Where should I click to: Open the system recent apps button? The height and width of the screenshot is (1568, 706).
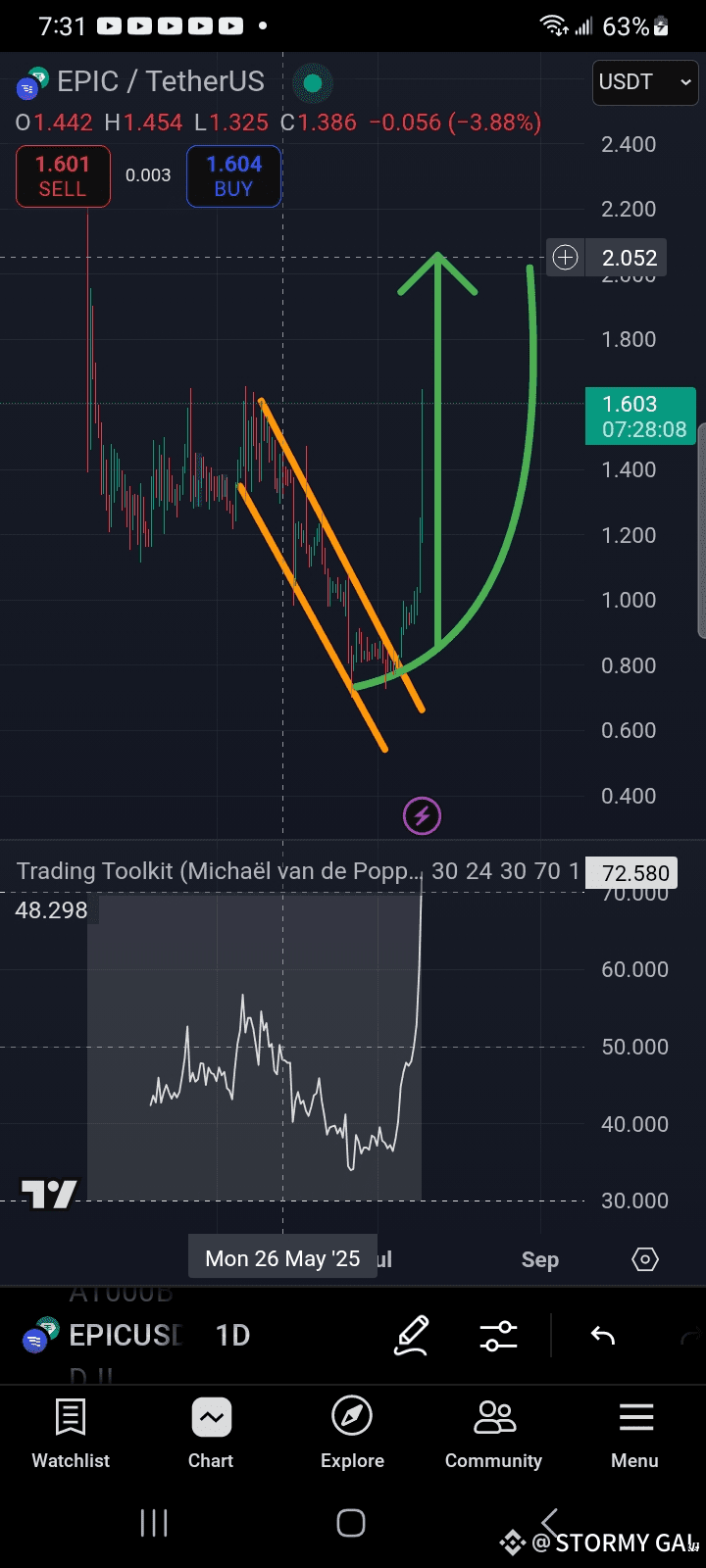click(154, 1523)
